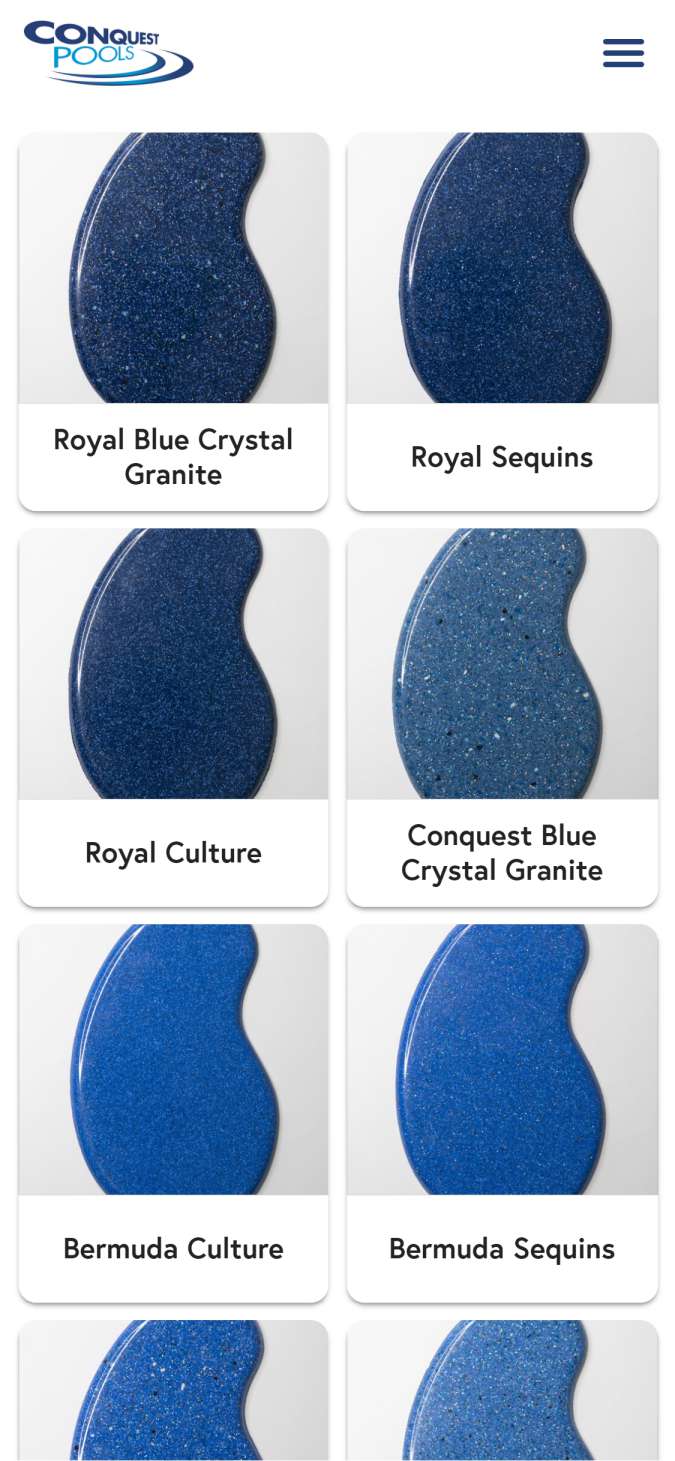Open the Royal Blue Crystal Granite card

(173, 320)
